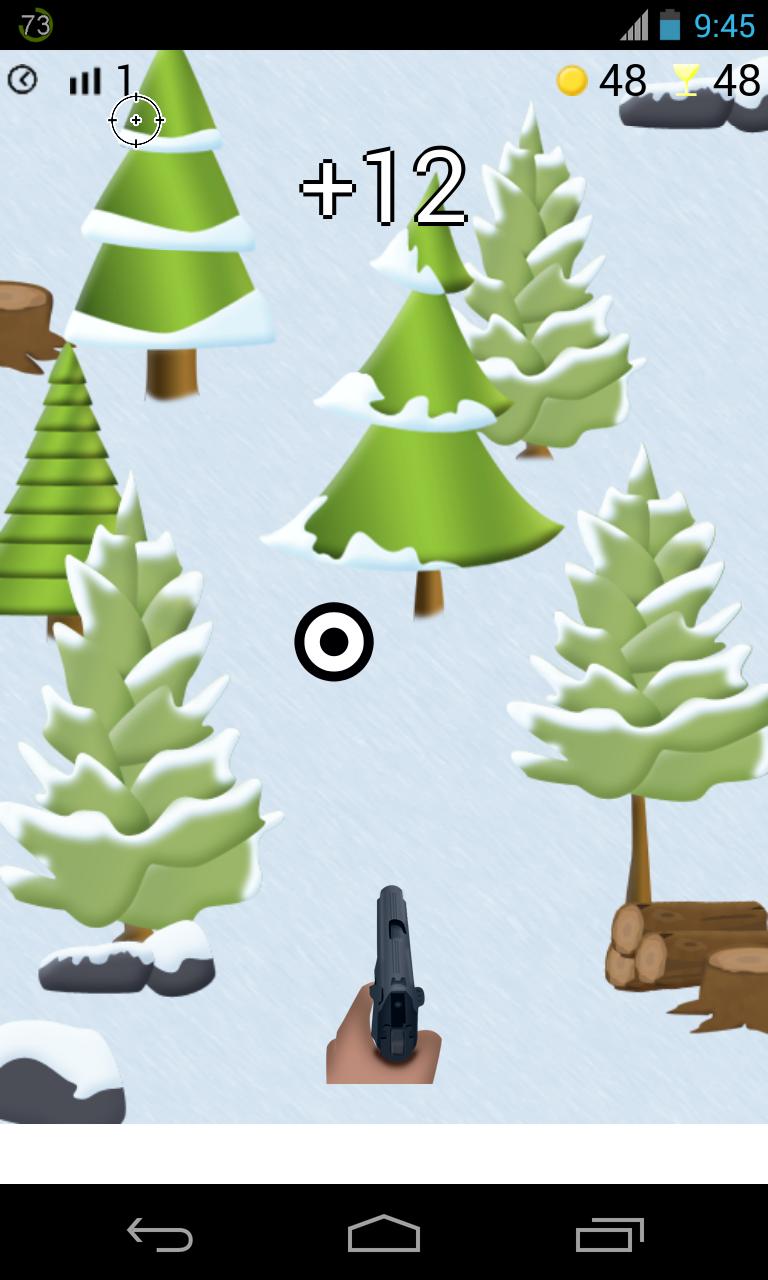
Task: Open the recent apps overview
Action: (609, 1234)
